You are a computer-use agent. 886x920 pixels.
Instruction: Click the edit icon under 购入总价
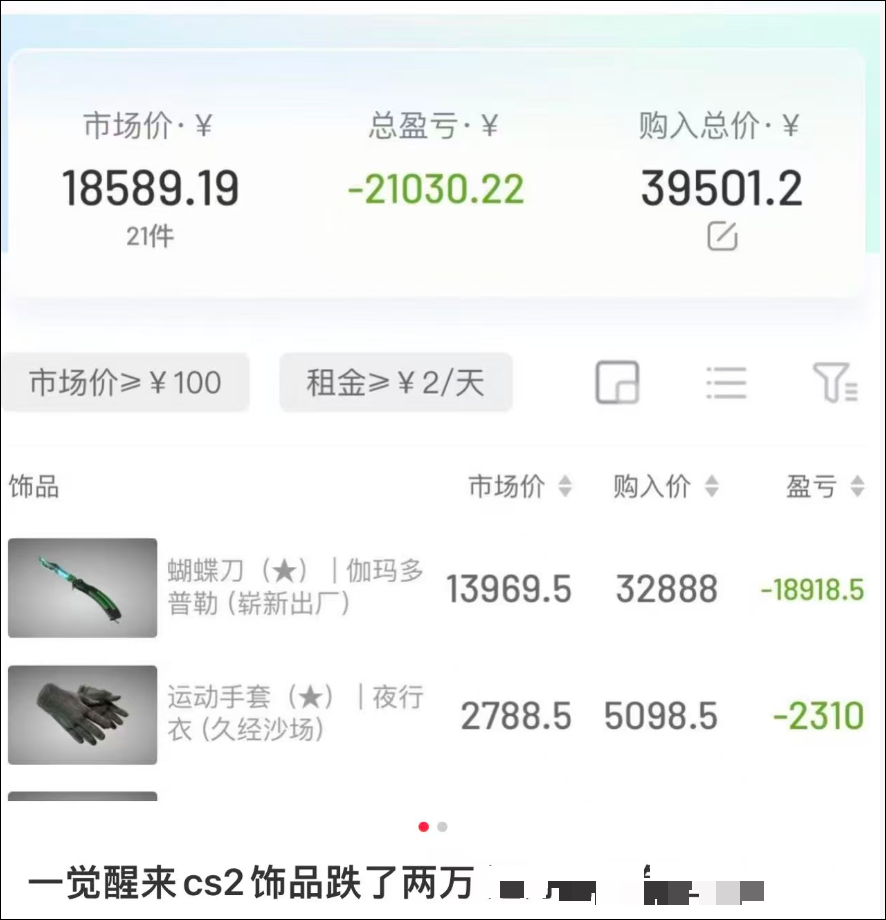[722, 236]
